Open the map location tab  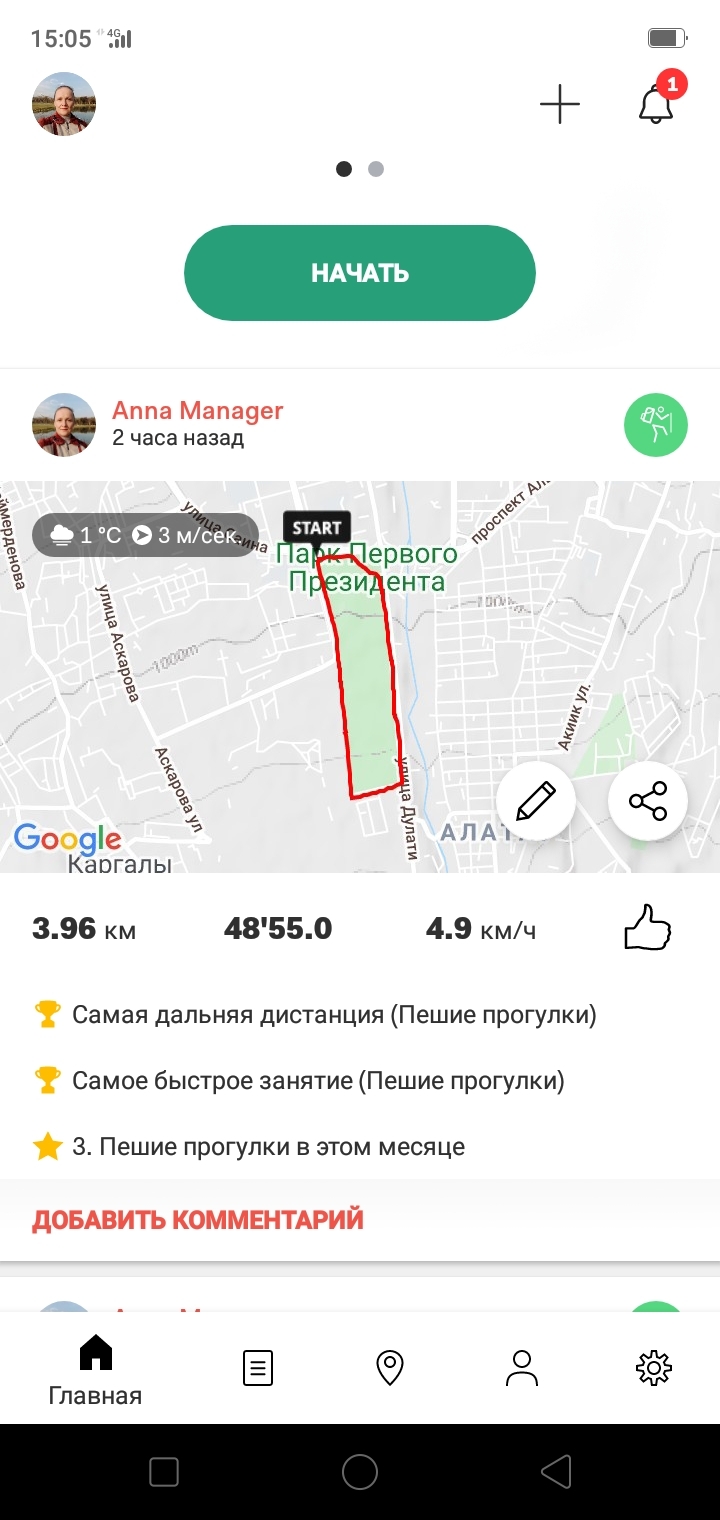(x=389, y=1367)
